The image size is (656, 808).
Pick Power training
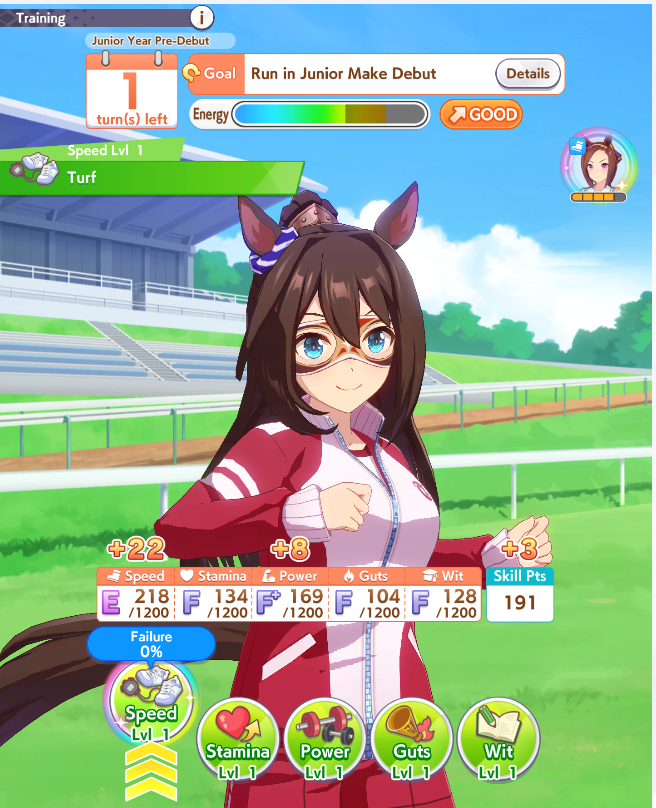(x=326, y=740)
